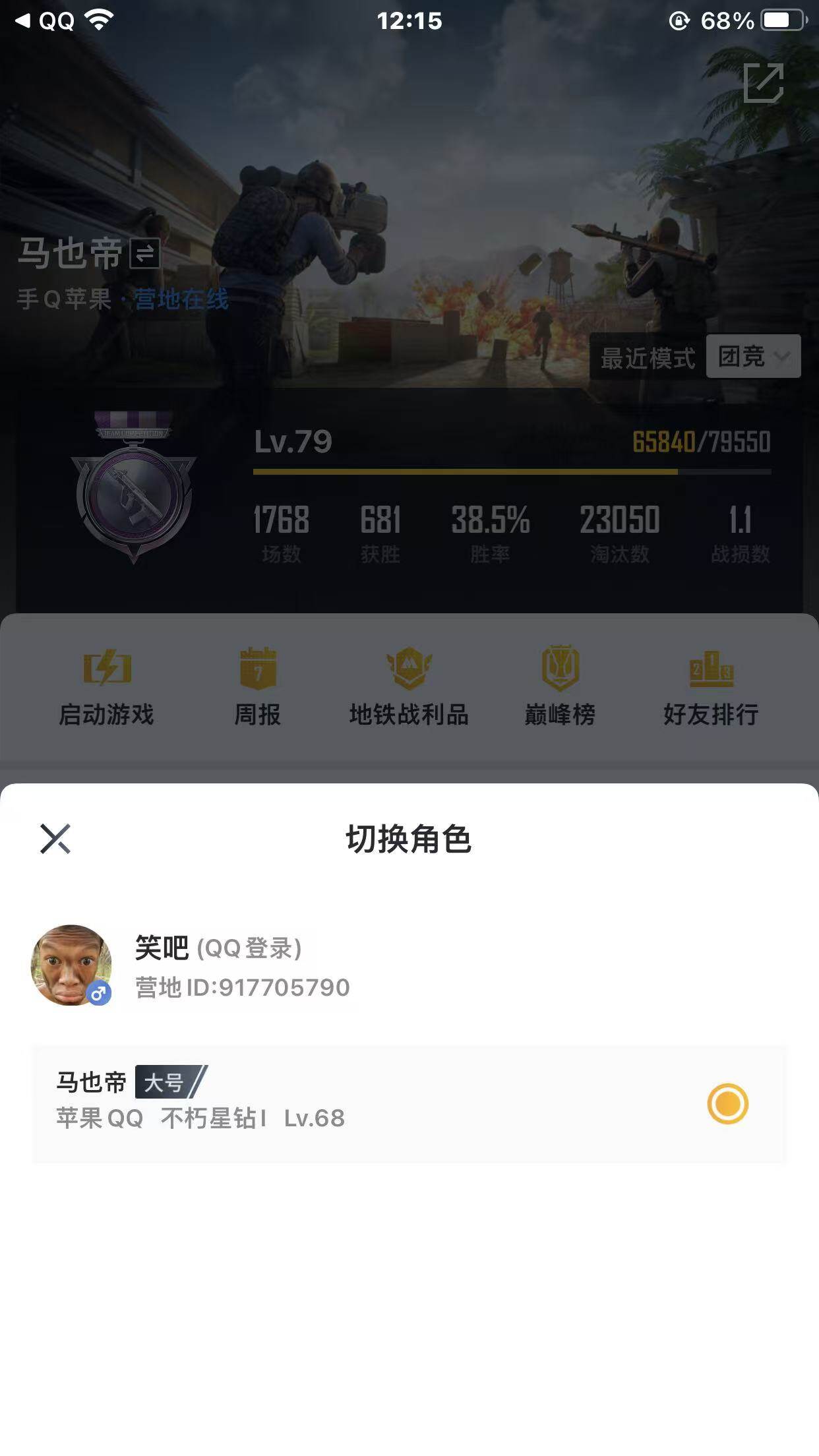The image size is (819, 1456).
Task: Select the 切换角色 sheet title
Action: (x=409, y=840)
